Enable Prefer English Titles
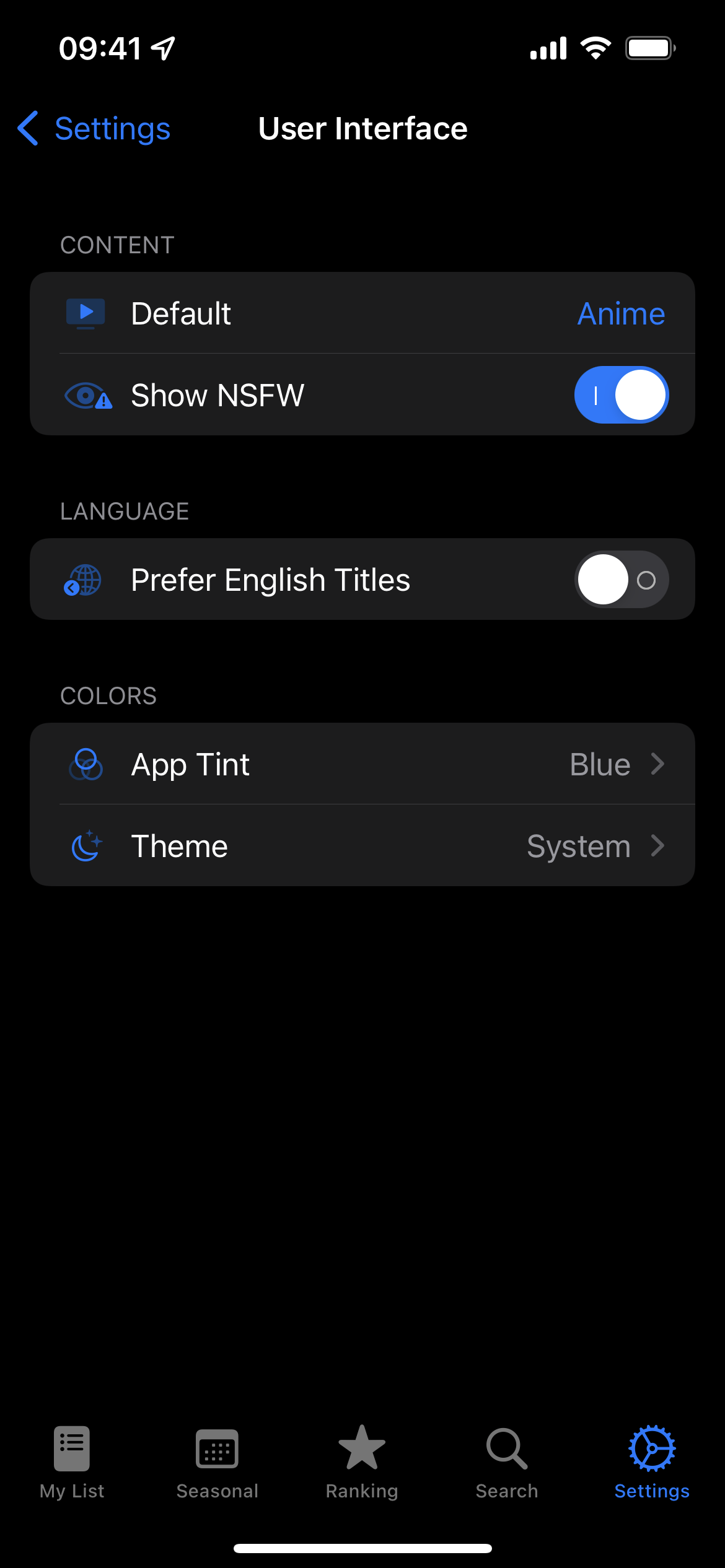The image size is (725, 1568). click(621, 580)
